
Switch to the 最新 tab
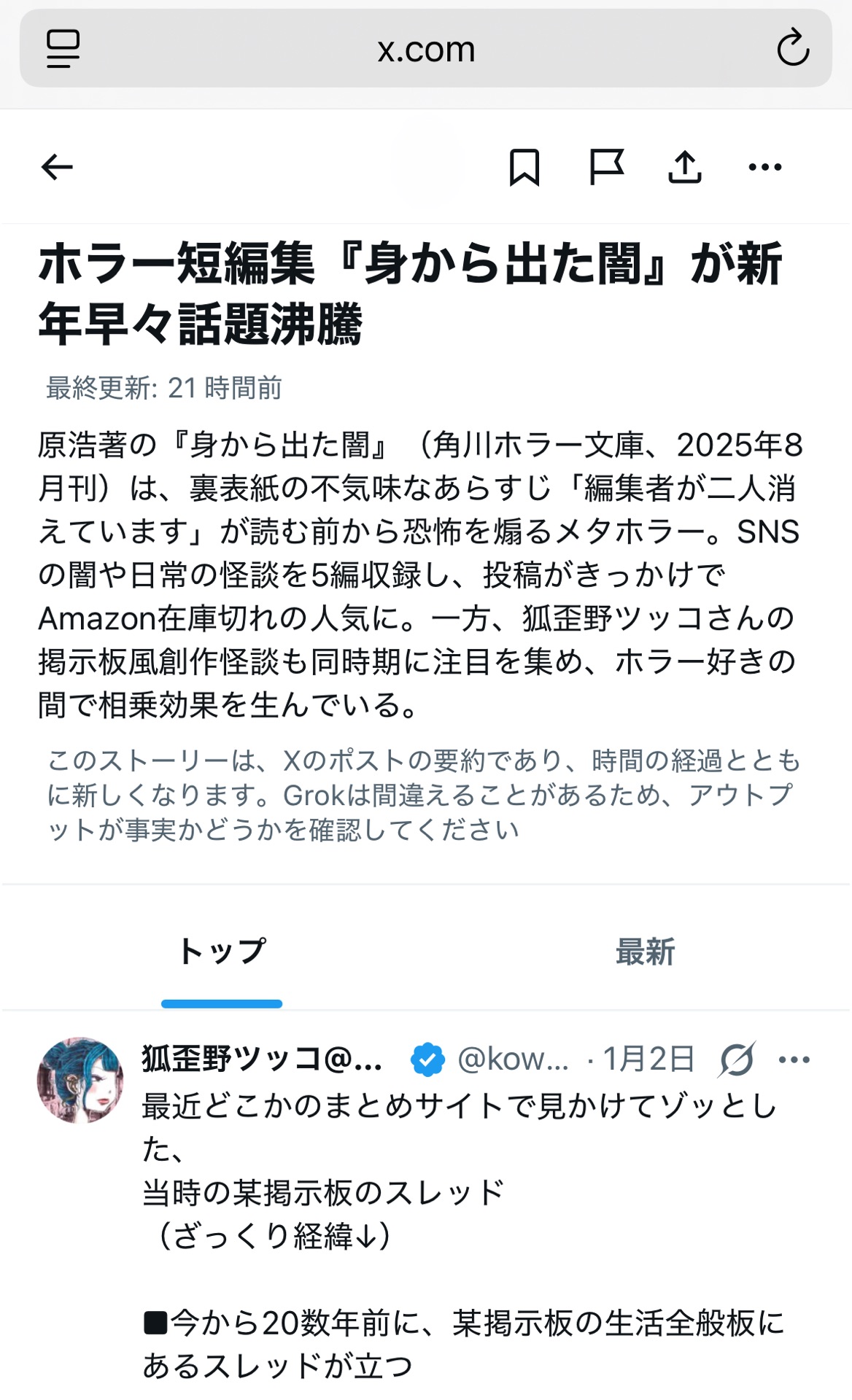[x=645, y=952]
